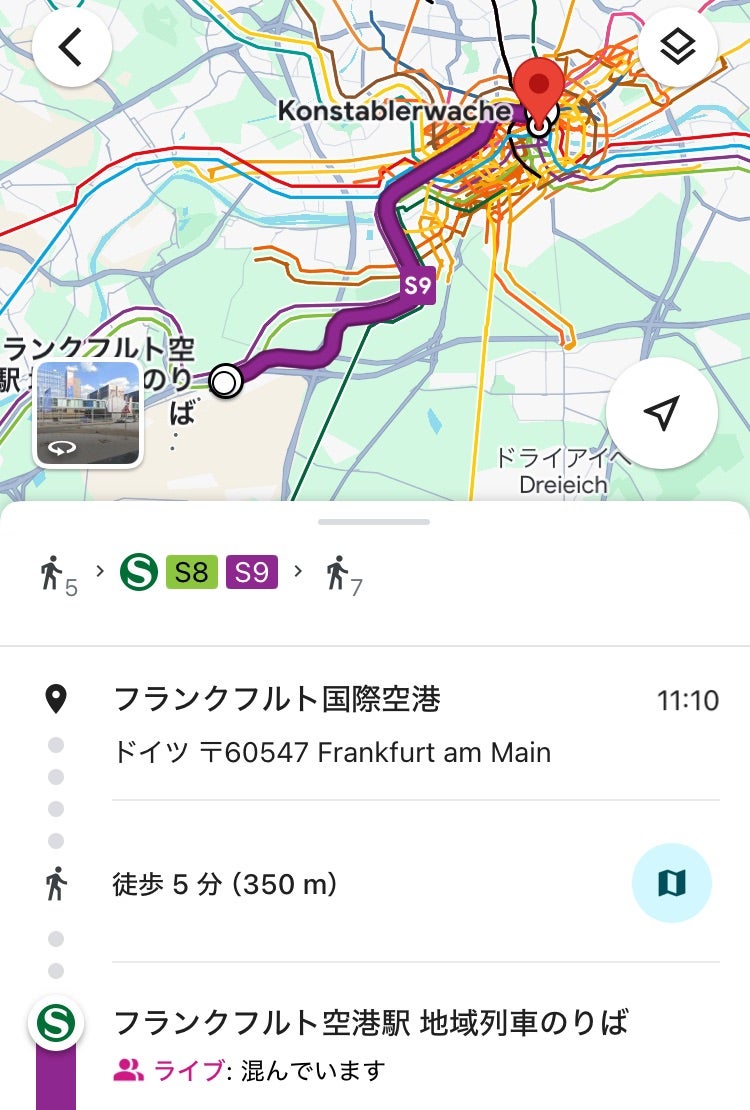The image size is (750, 1110).
Task: Open the Street View thumbnail
Action: (x=88, y=414)
